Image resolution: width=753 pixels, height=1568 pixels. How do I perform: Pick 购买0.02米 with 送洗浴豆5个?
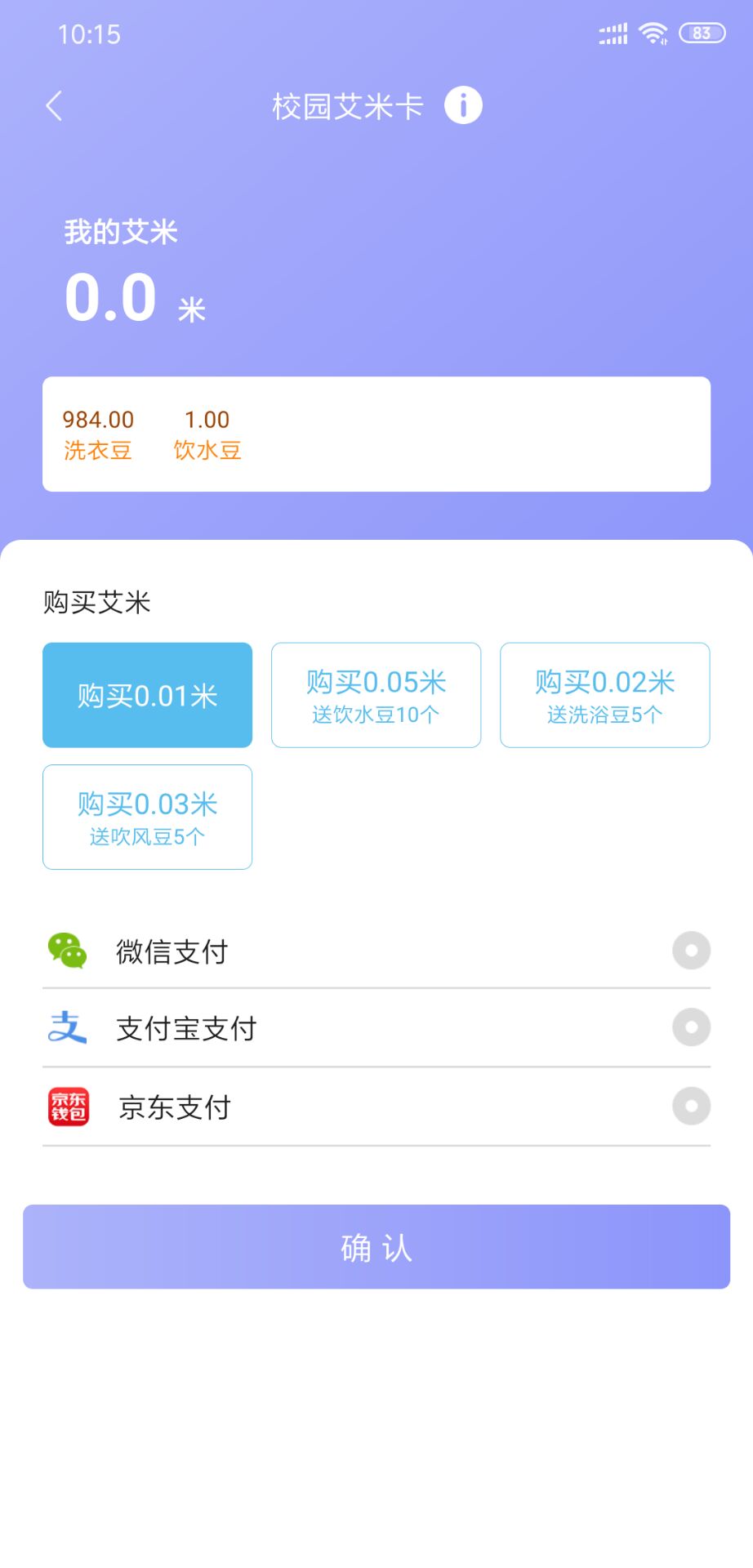pyautogui.click(x=604, y=695)
